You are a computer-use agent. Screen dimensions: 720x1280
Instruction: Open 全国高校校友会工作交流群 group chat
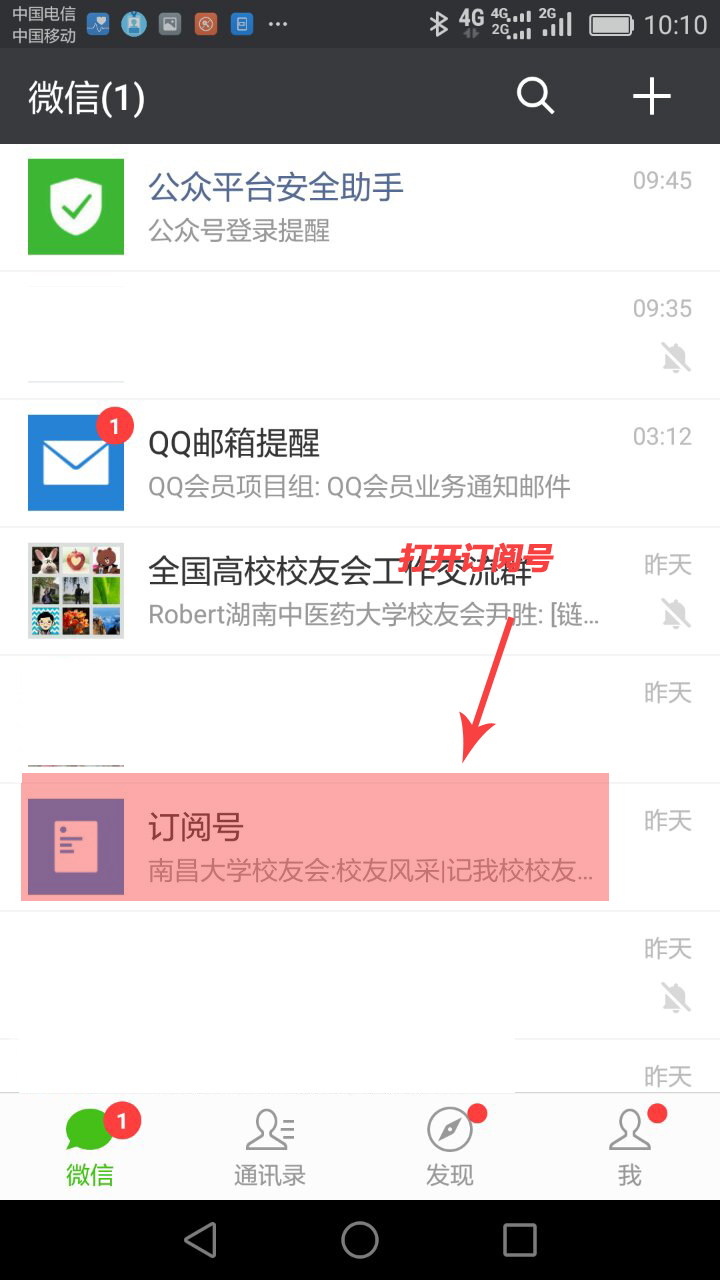[360, 591]
